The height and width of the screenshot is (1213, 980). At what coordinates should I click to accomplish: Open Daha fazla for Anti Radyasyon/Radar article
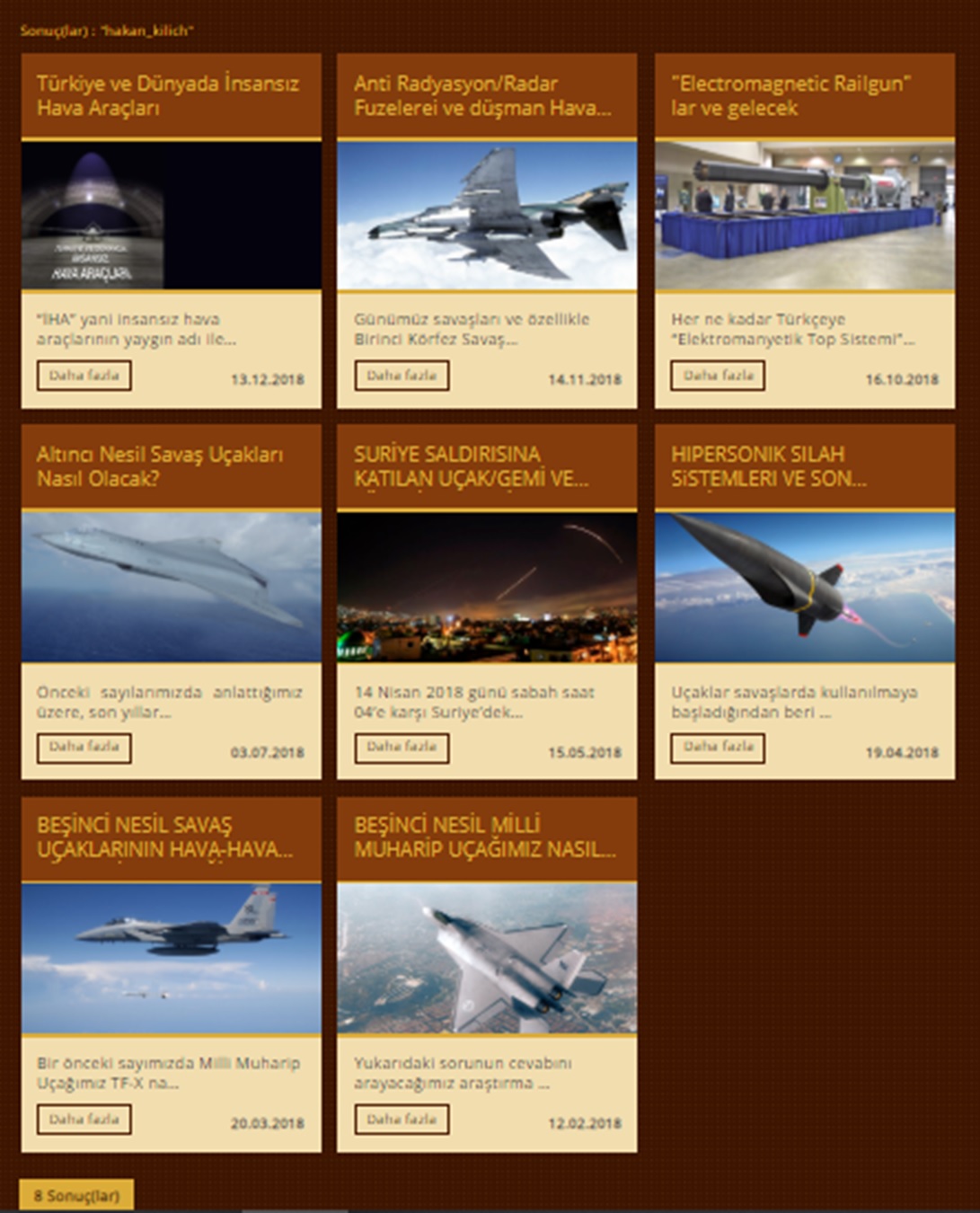tap(402, 376)
